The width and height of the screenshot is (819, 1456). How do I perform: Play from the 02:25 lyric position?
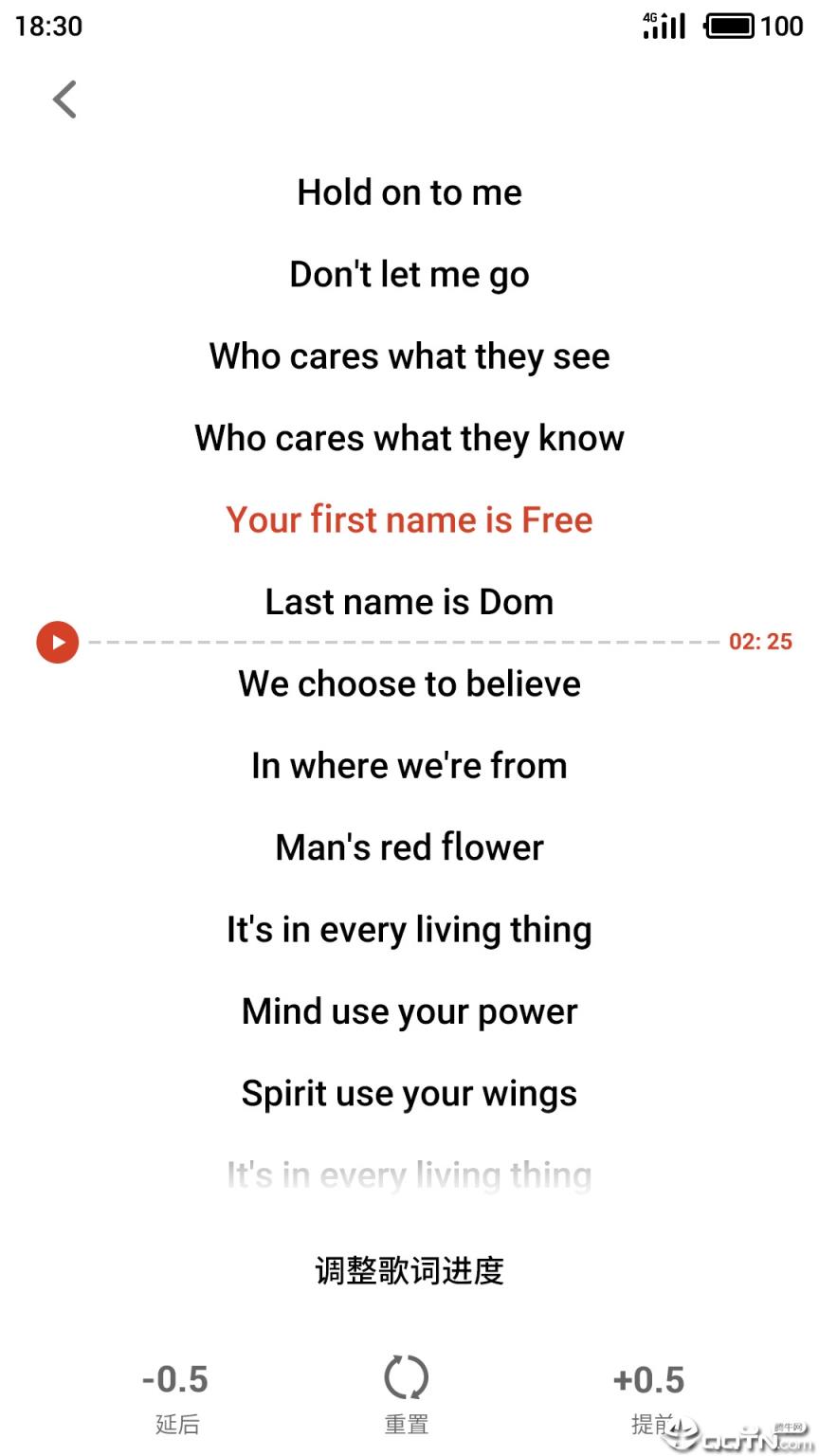click(58, 642)
